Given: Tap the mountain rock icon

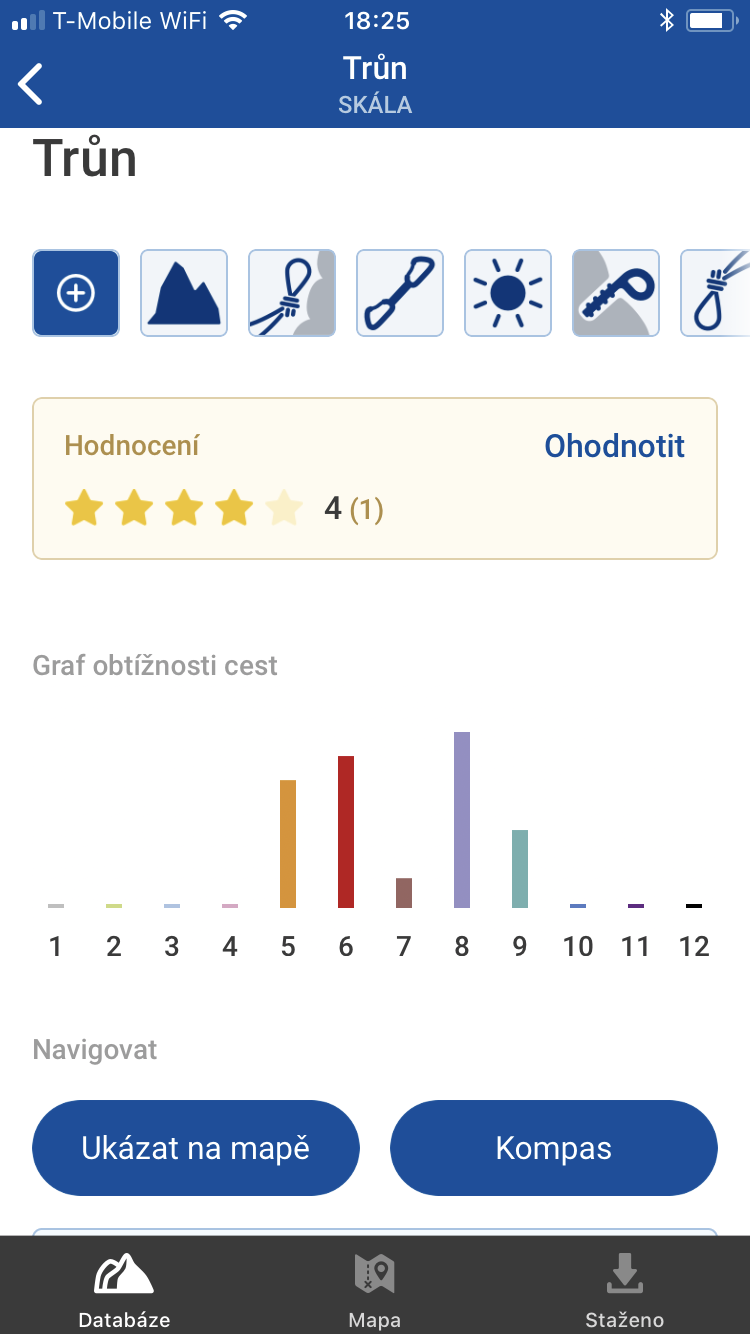Looking at the screenshot, I should pyautogui.click(x=184, y=293).
